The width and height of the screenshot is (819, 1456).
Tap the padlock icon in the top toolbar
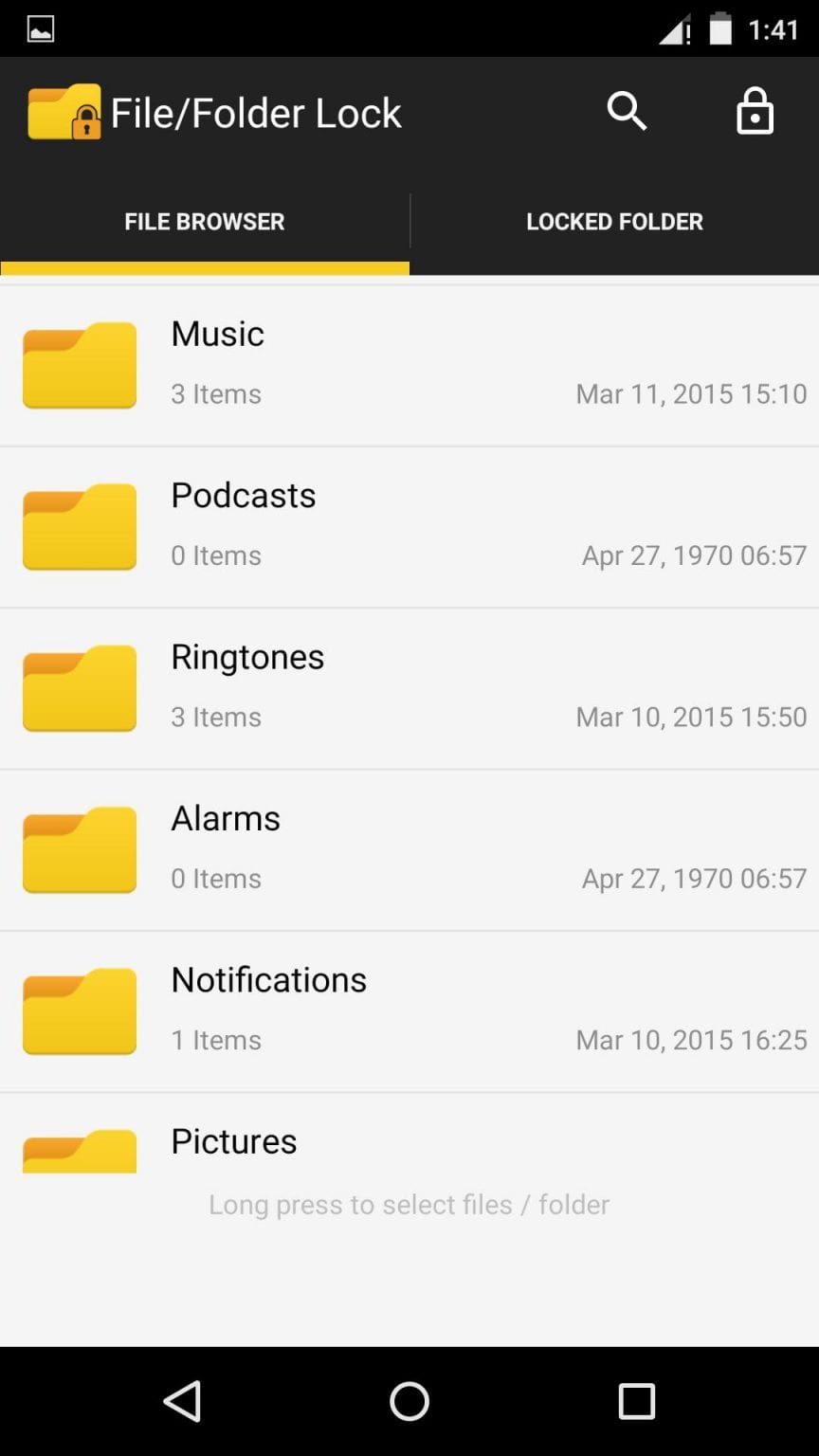754,112
